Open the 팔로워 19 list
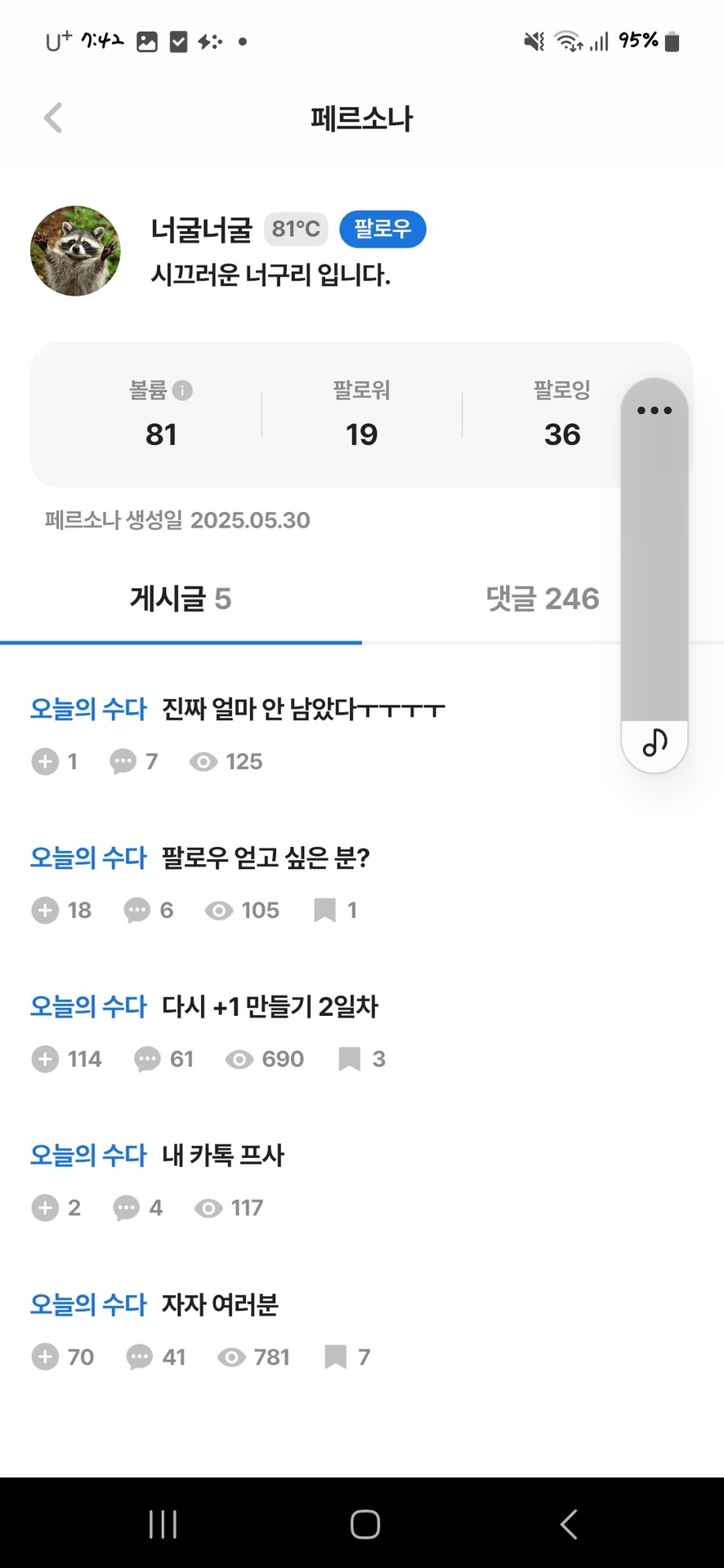This screenshot has height=1568, width=724. pos(361,415)
